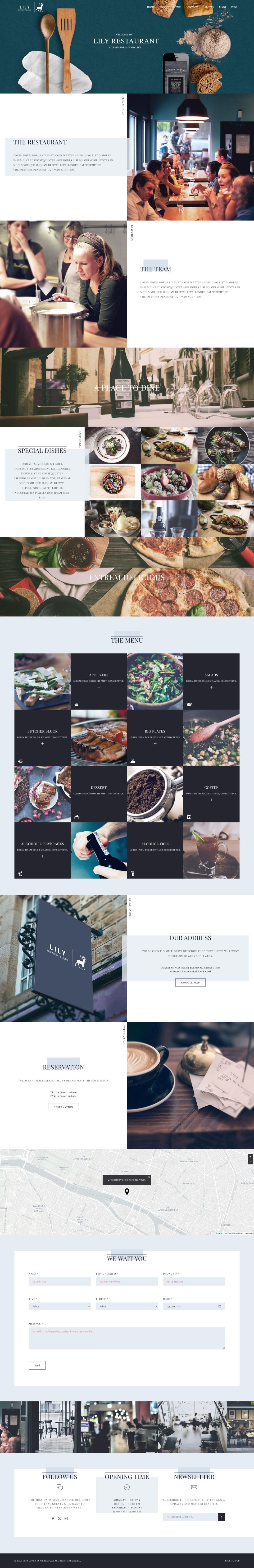Submit the form with Send

pyautogui.click(x=37, y=1365)
